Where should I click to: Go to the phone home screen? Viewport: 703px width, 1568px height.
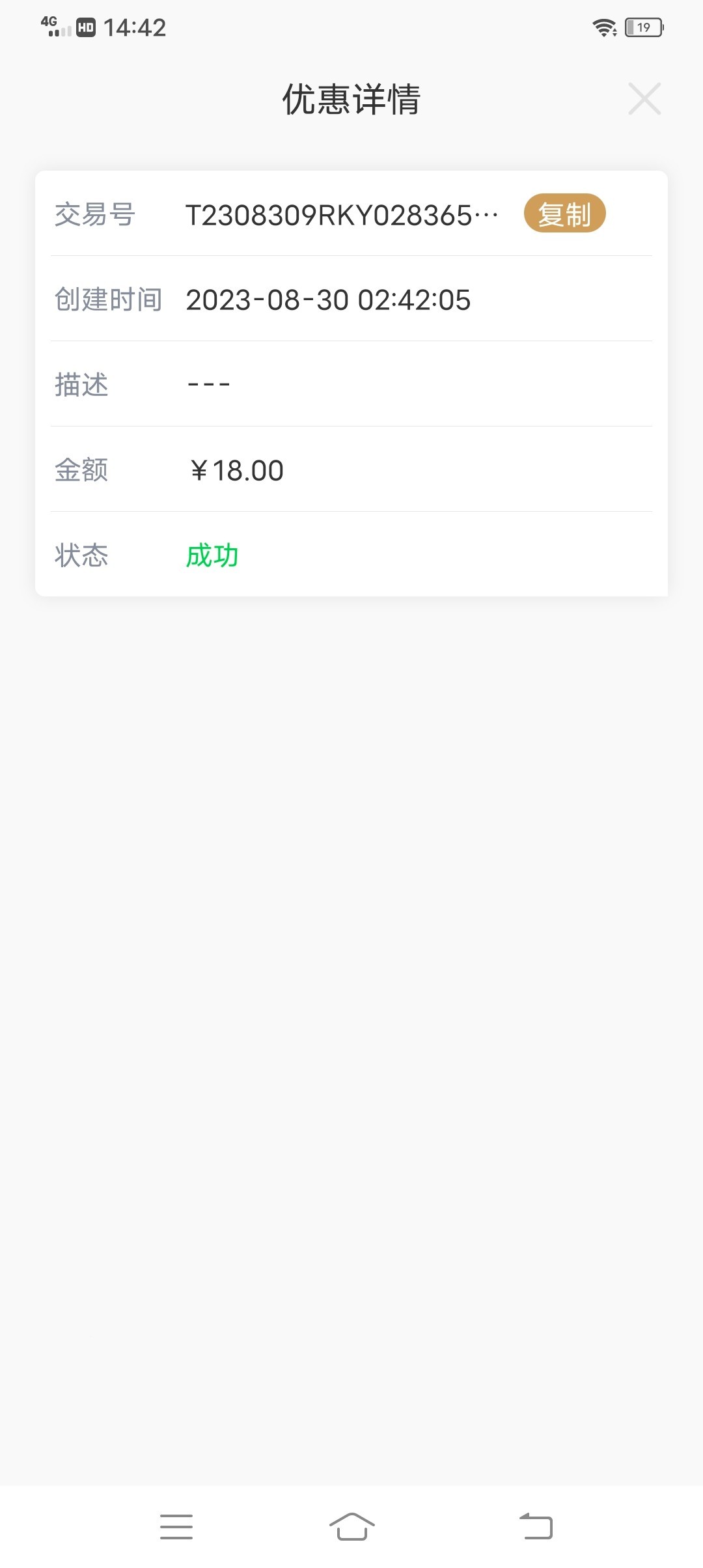pos(351,1526)
